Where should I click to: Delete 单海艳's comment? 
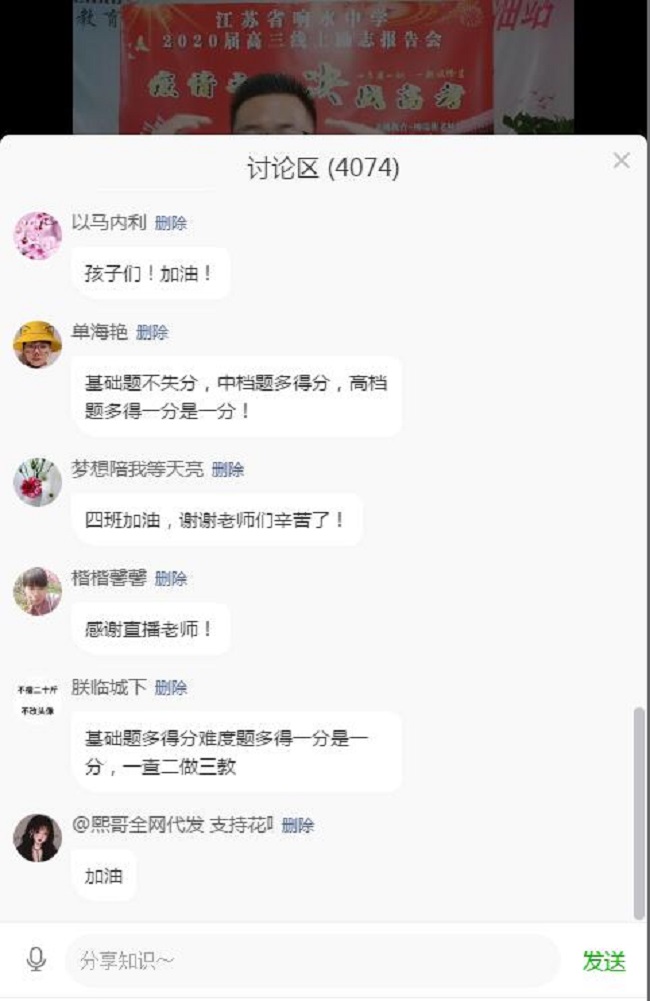152,332
